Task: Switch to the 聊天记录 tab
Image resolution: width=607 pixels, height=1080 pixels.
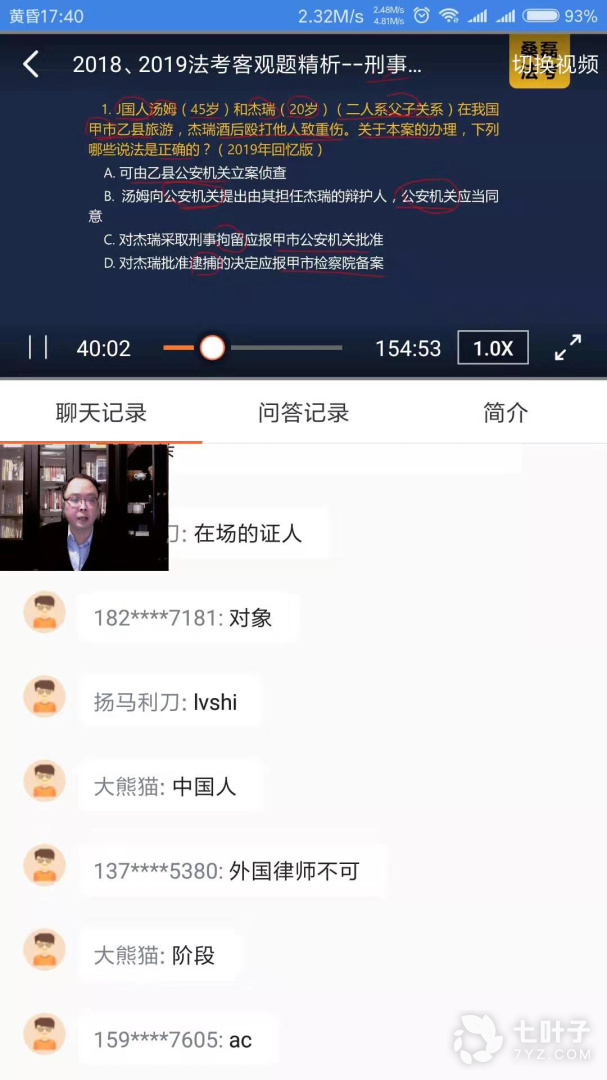Action: [x=101, y=413]
